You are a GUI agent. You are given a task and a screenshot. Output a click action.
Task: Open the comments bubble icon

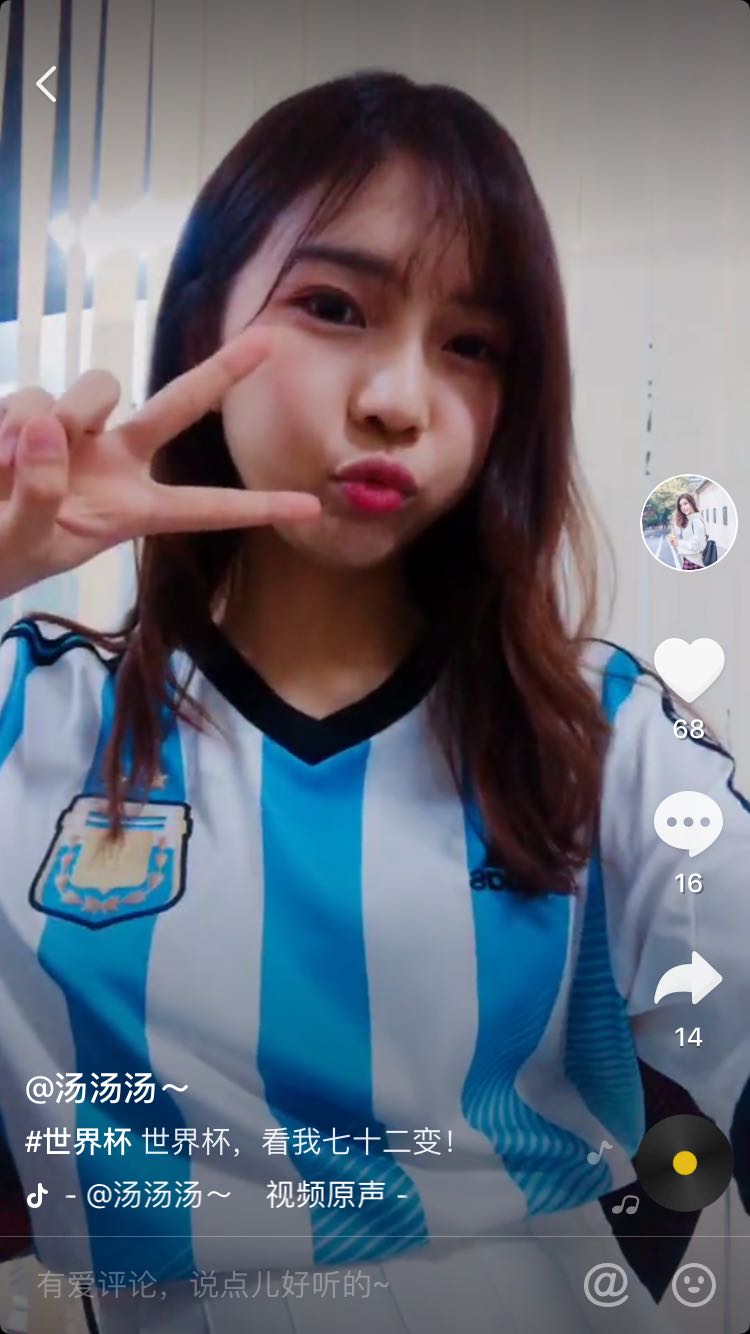(688, 823)
